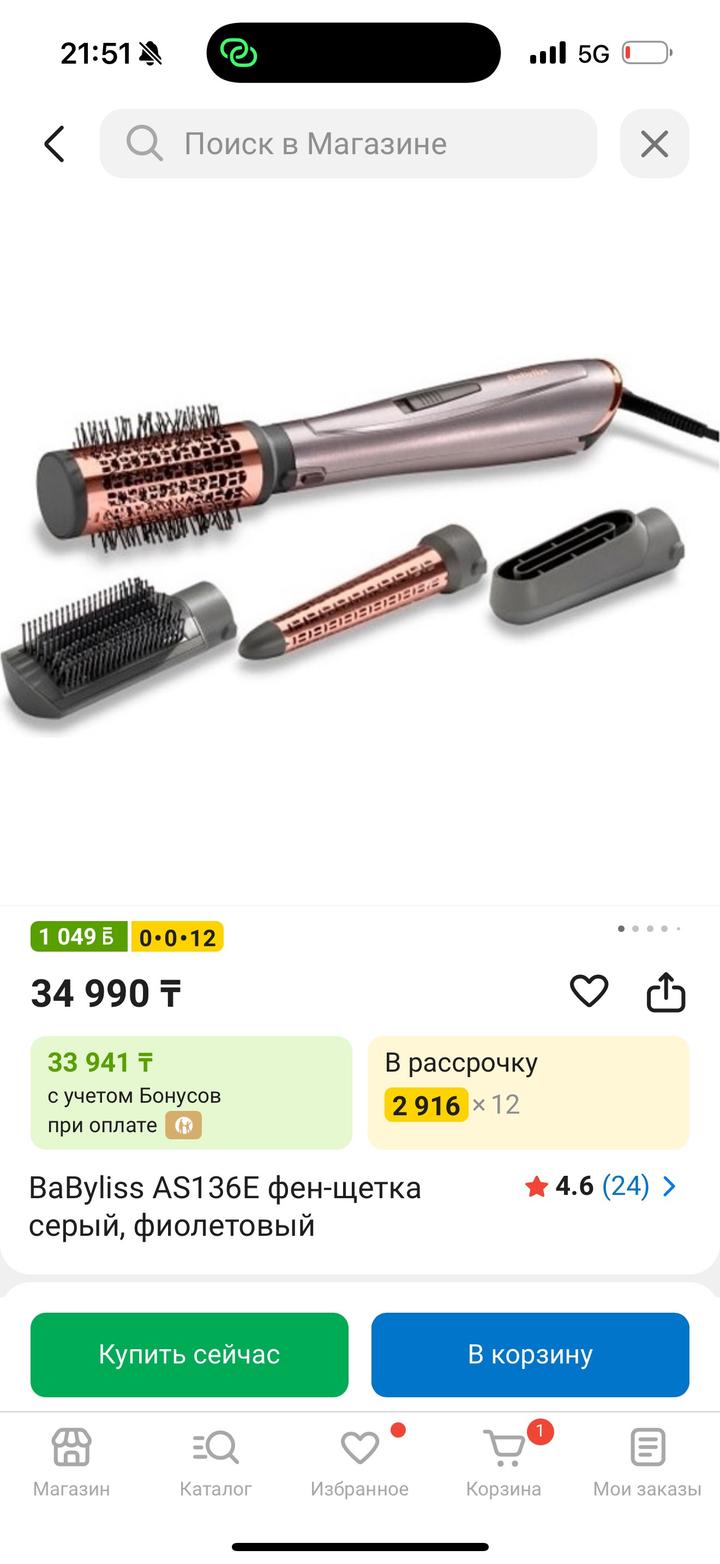The image size is (720, 1564).
Task: Open the 33 941 ₸ bonus price card
Action: click(191, 1092)
